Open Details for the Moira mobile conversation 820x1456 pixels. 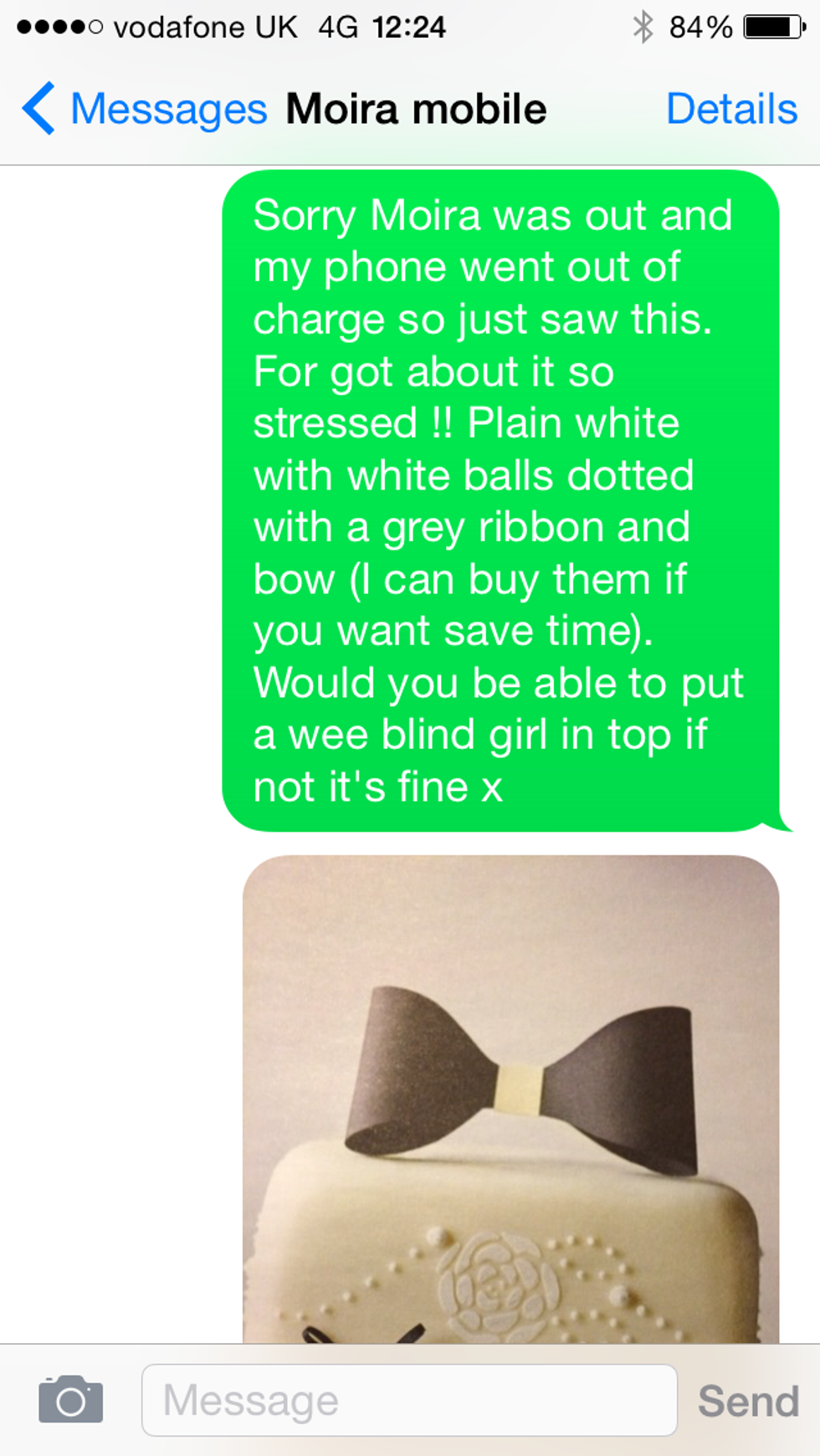(x=730, y=109)
